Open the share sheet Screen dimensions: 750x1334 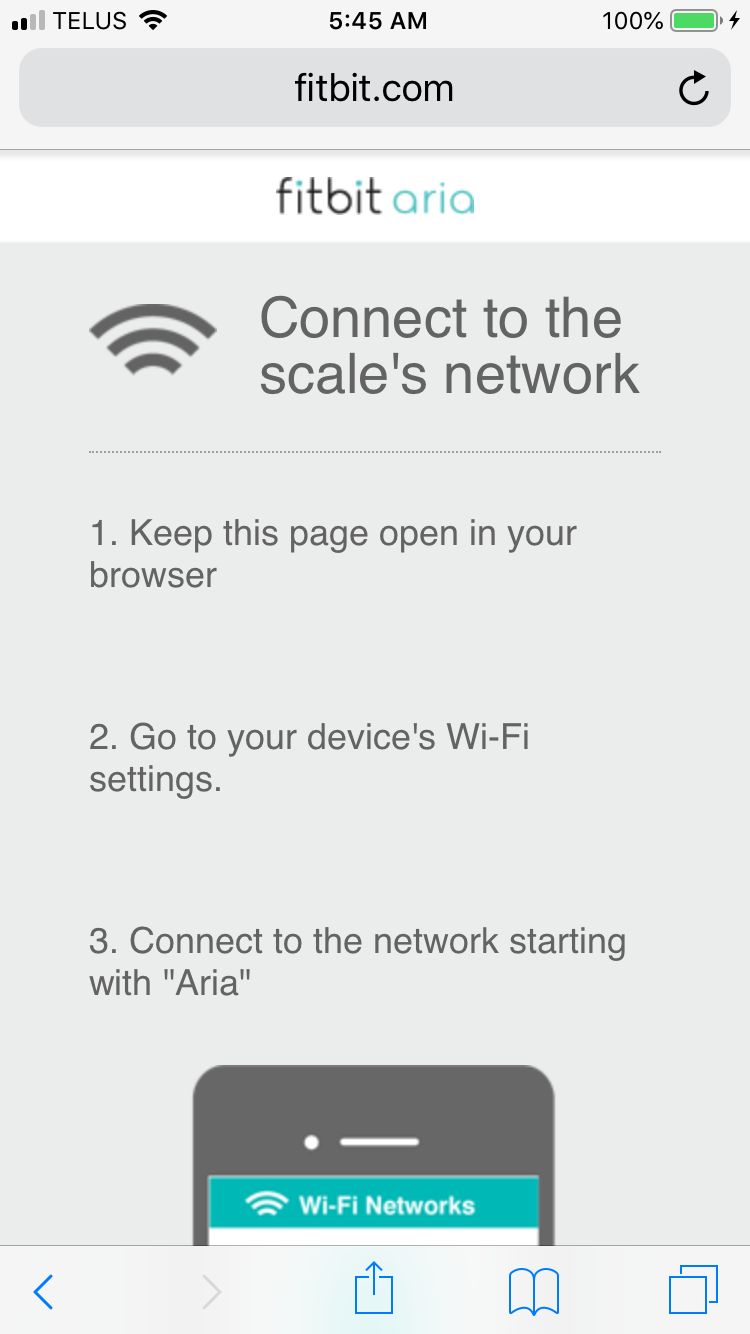(x=374, y=1288)
